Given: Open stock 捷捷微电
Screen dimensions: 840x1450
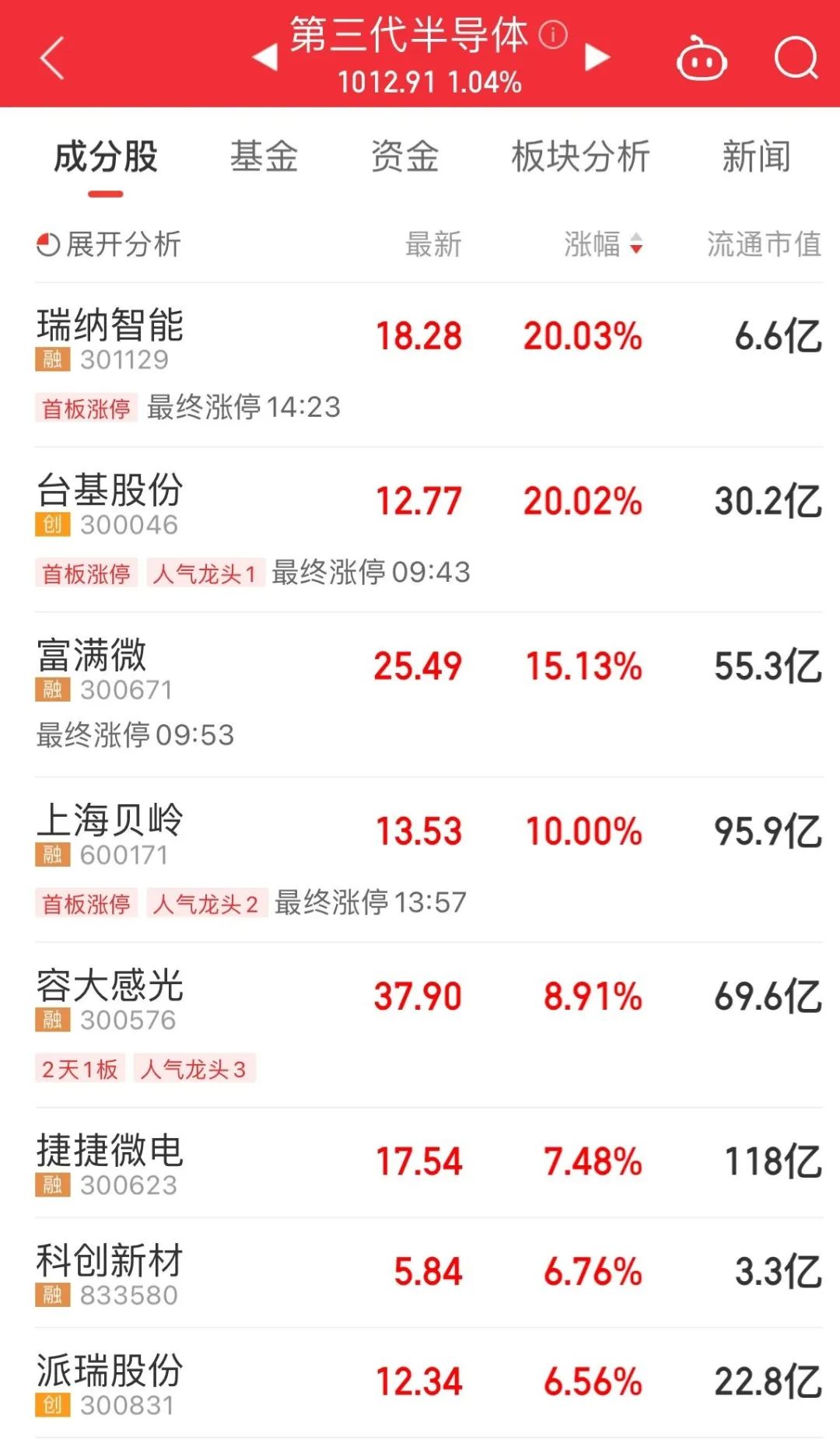Looking at the screenshot, I should (x=110, y=1151).
